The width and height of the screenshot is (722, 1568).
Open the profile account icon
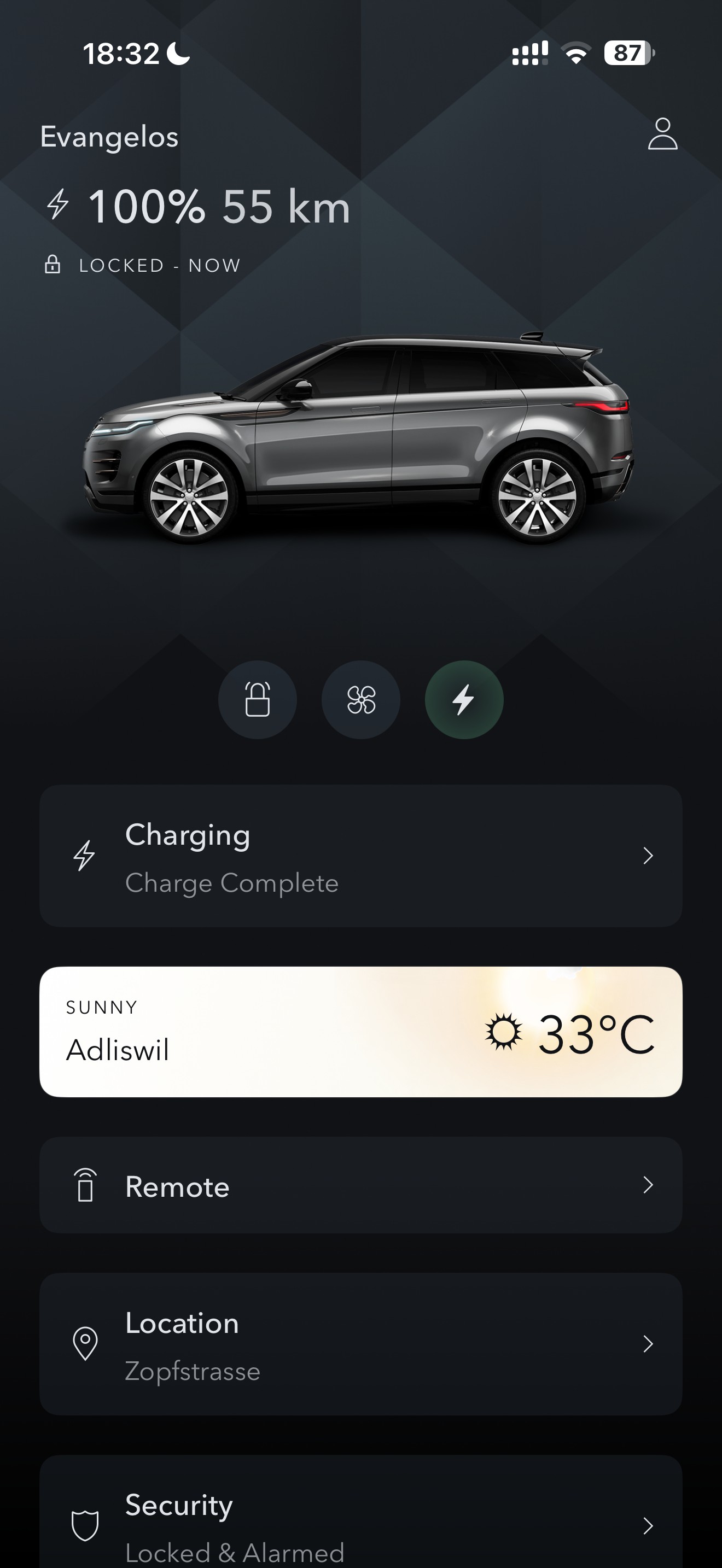[x=662, y=134]
